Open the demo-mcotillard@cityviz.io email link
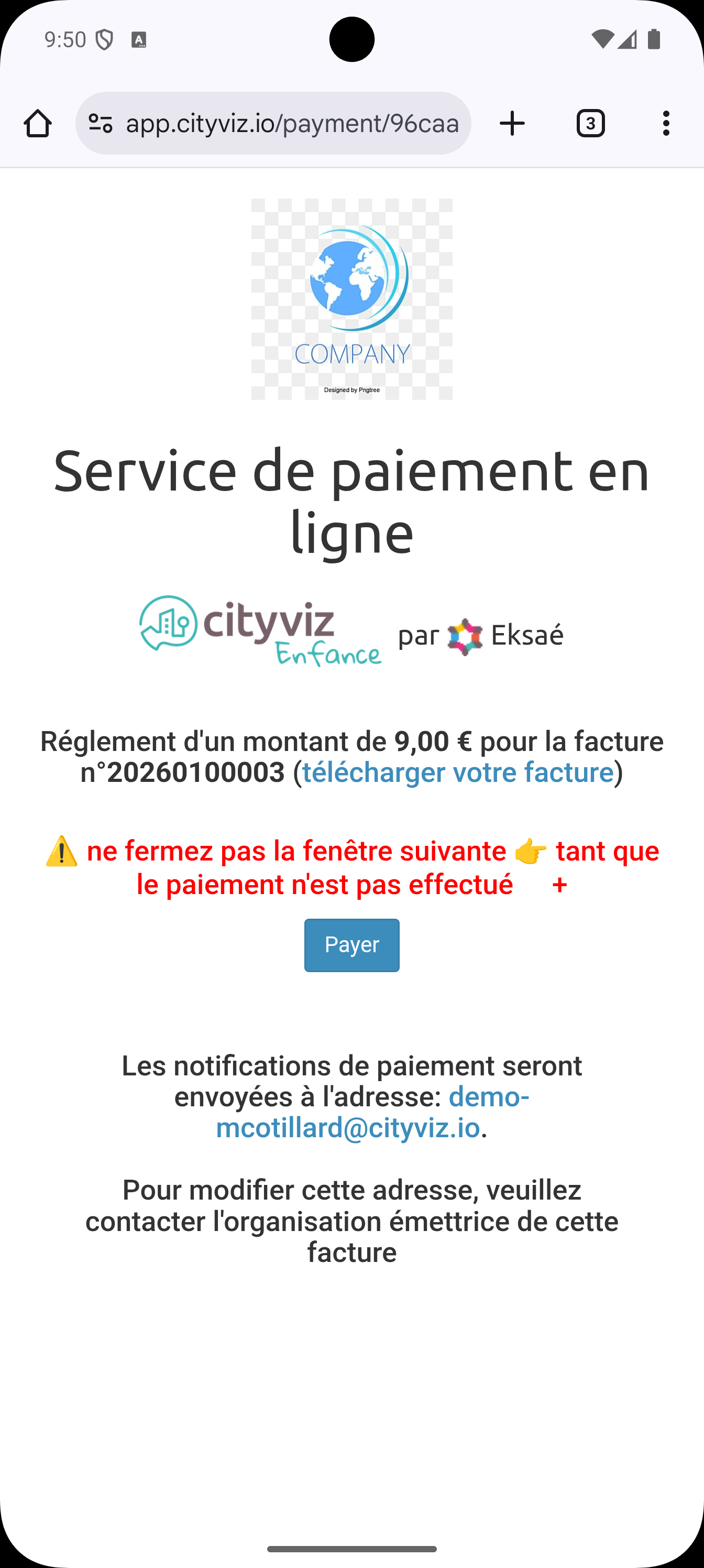 [x=348, y=1127]
